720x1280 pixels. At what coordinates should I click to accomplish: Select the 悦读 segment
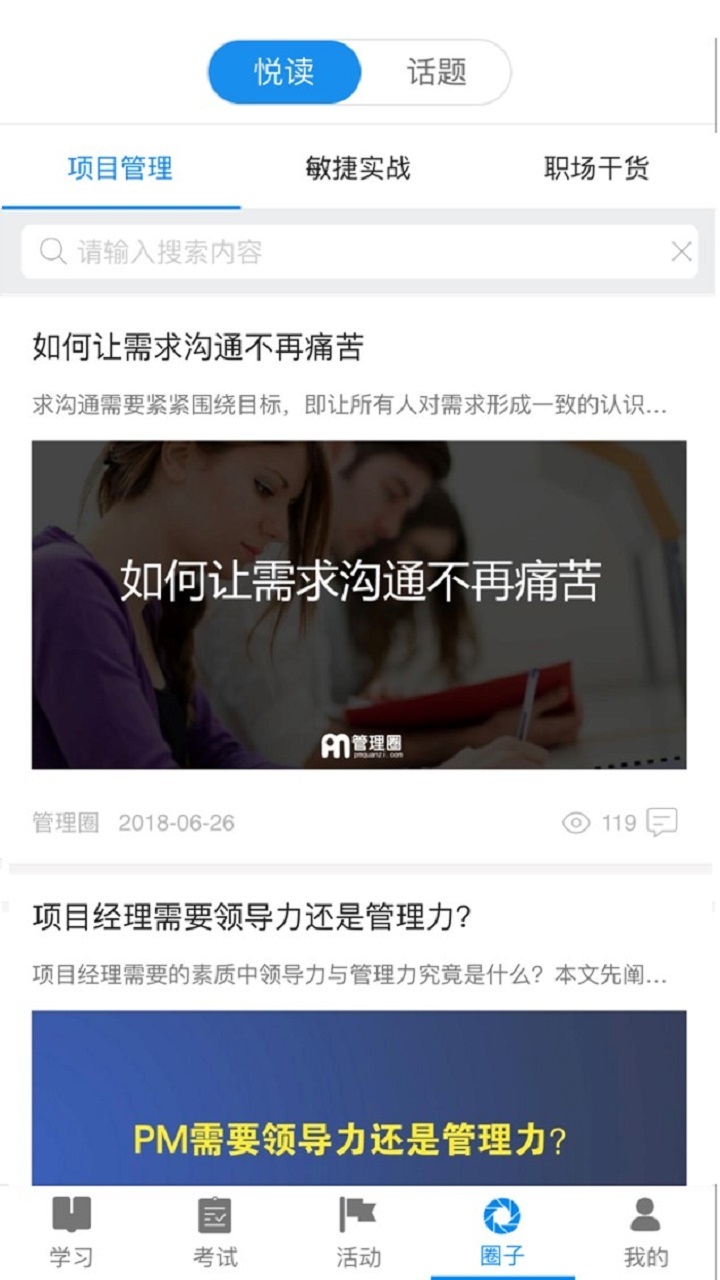point(285,72)
